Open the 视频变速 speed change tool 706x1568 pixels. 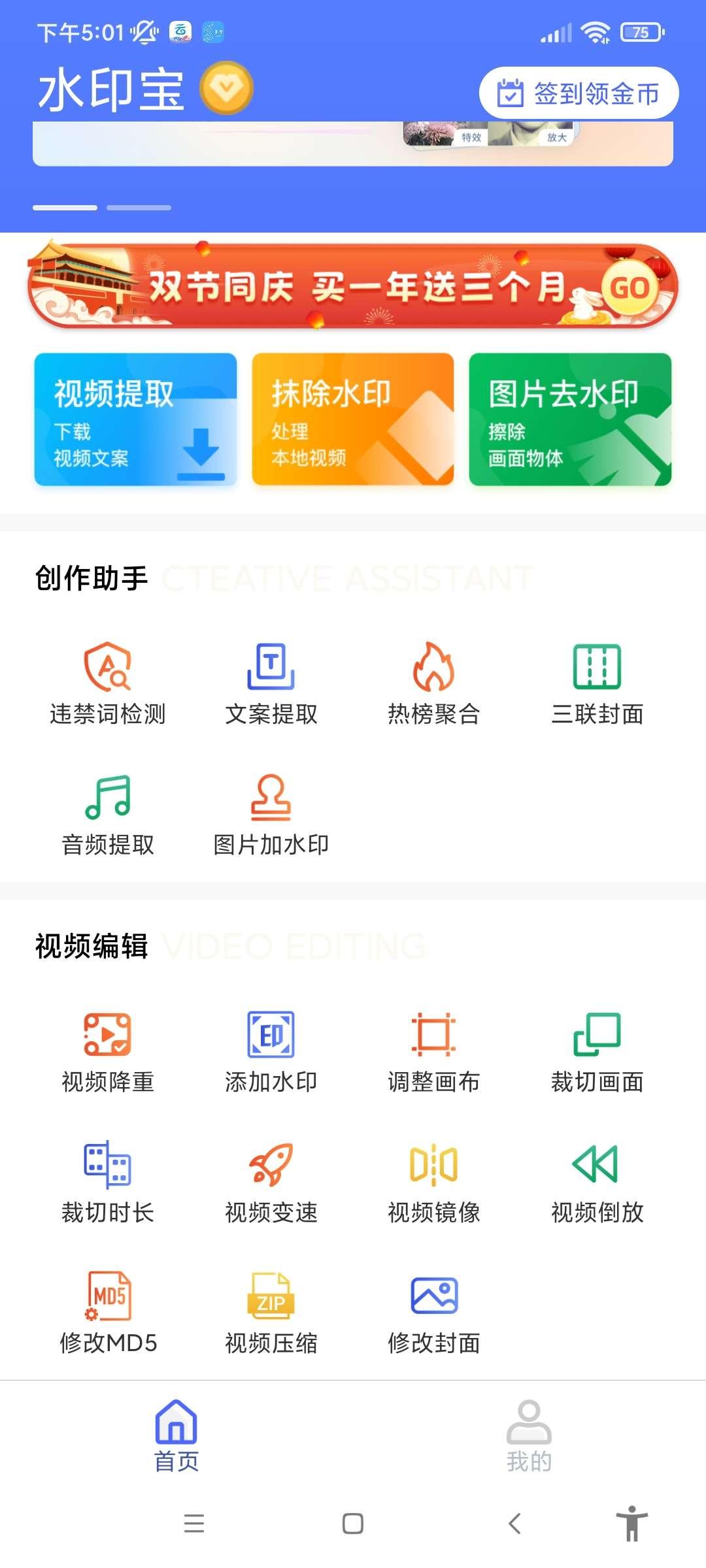click(x=271, y=1176)
